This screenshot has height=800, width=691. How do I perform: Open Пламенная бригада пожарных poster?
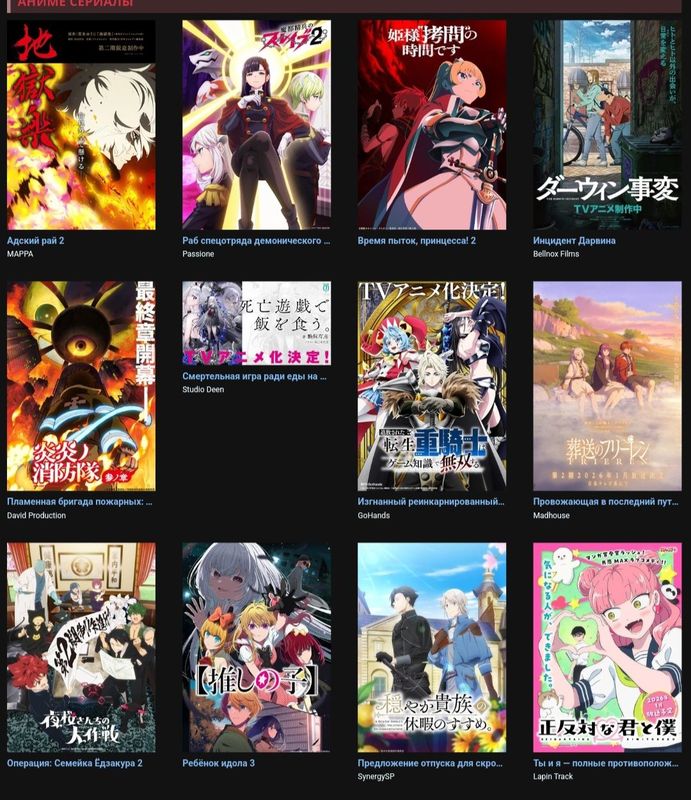tap(81, 386)
